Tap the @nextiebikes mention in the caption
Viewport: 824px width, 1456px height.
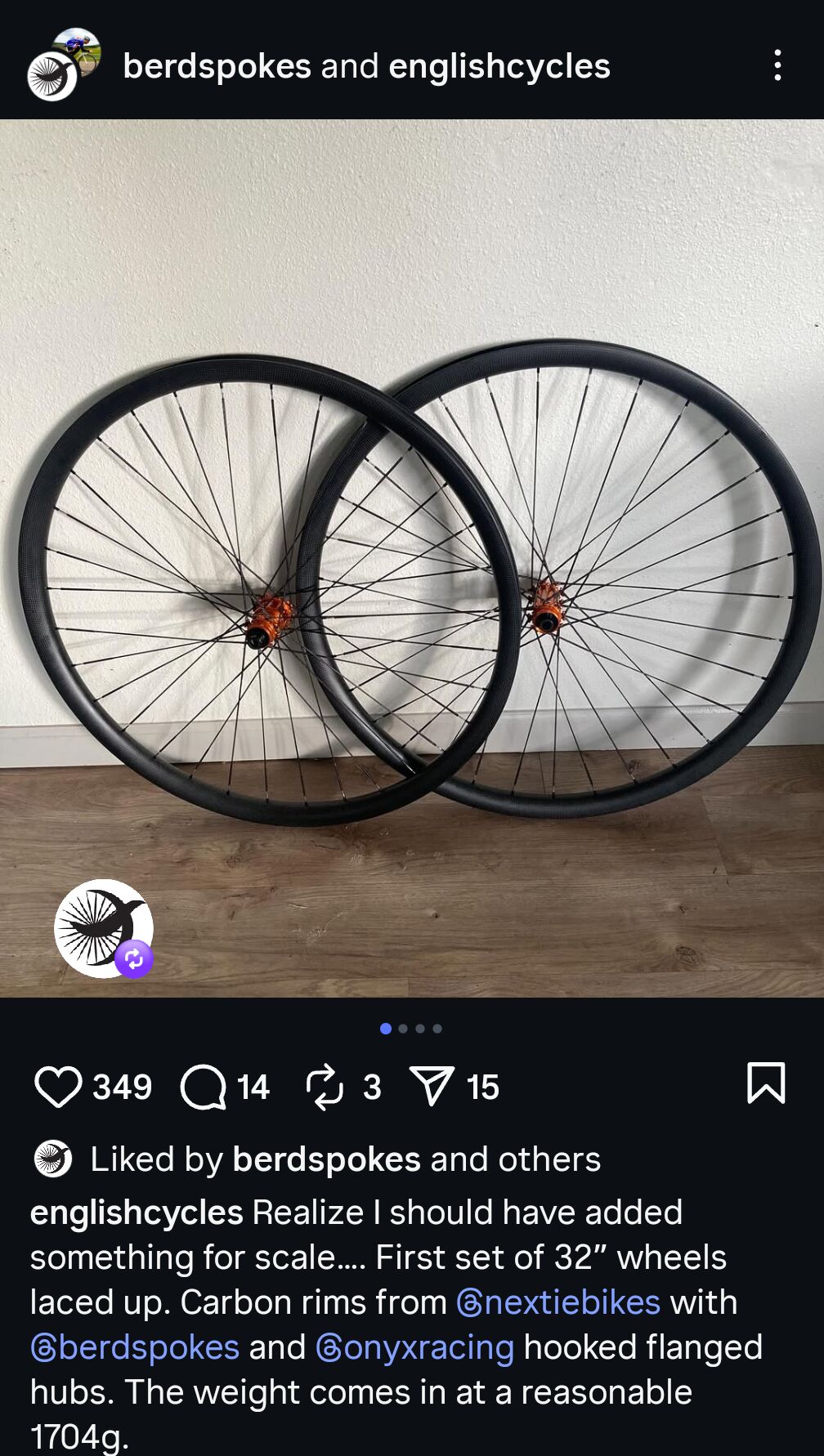[558, 1302]
